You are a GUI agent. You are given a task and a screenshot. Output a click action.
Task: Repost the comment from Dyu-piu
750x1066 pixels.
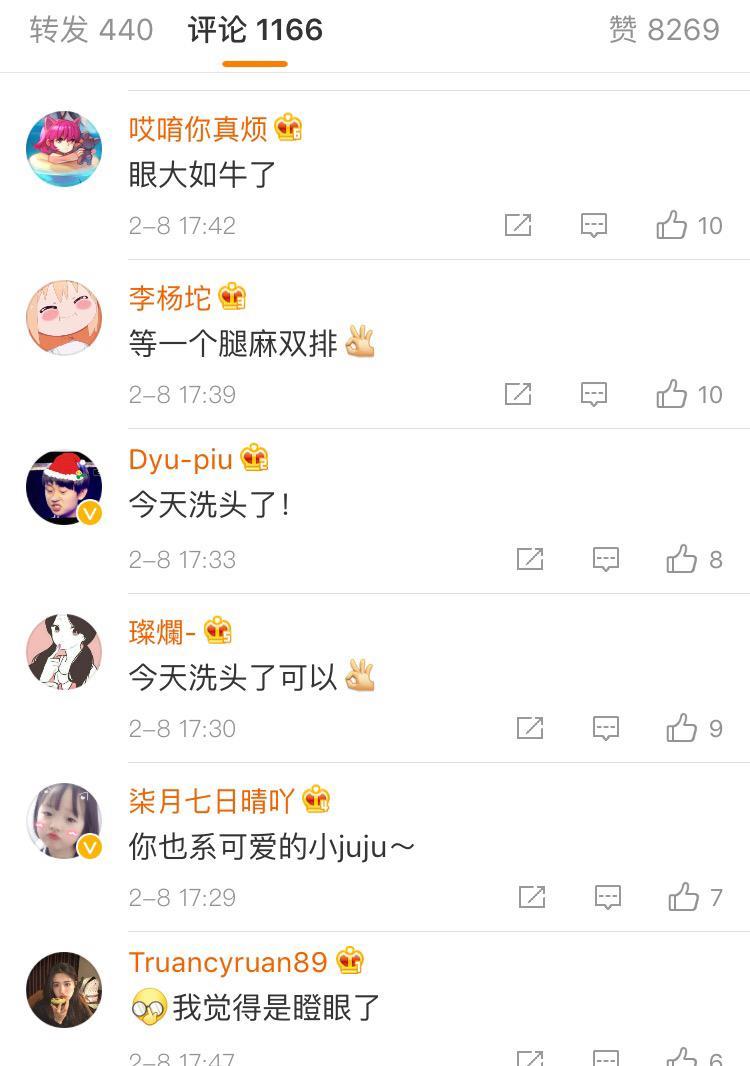tap(530, 559)
